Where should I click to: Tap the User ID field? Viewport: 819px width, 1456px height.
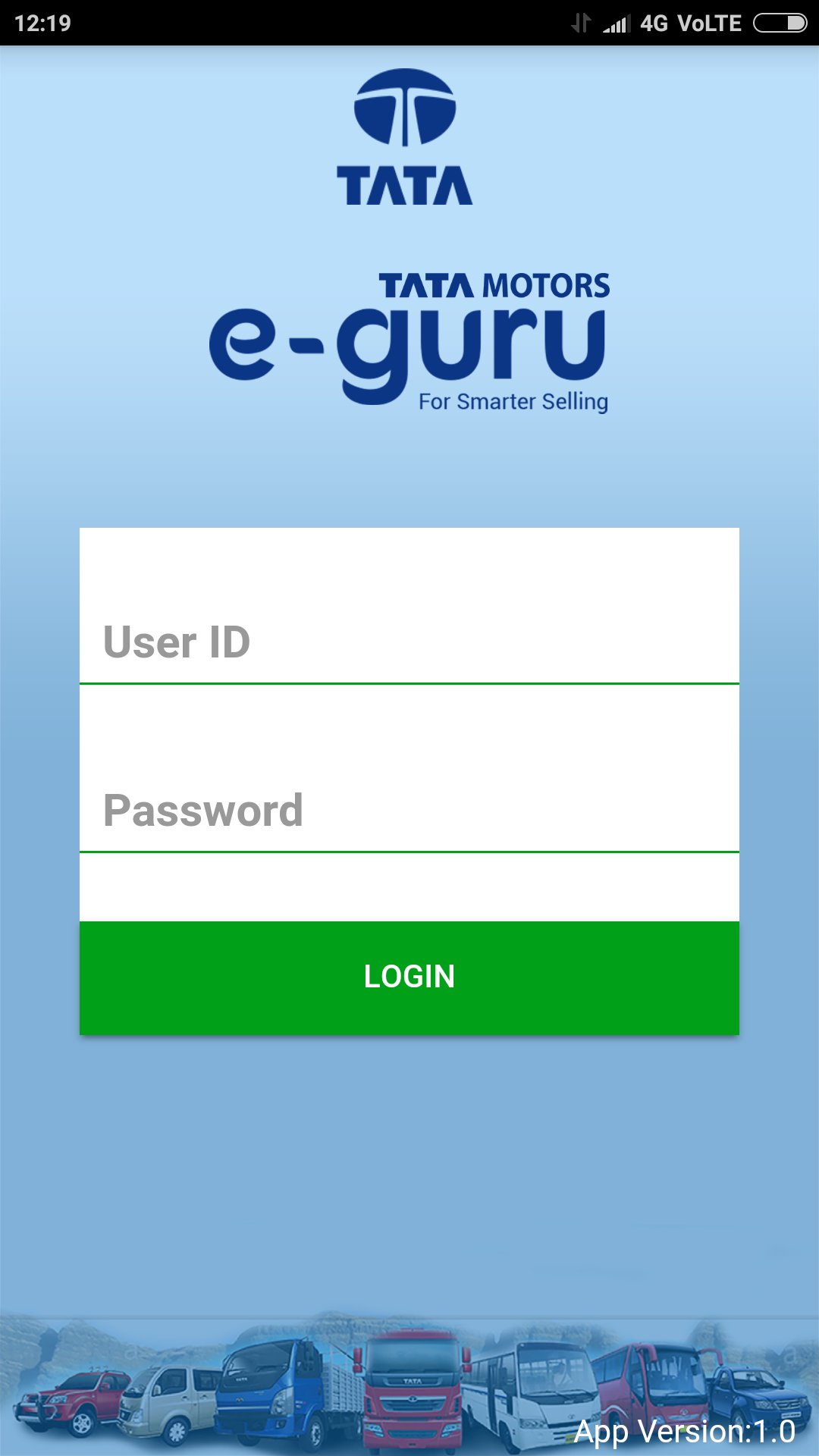pos(409,642)
